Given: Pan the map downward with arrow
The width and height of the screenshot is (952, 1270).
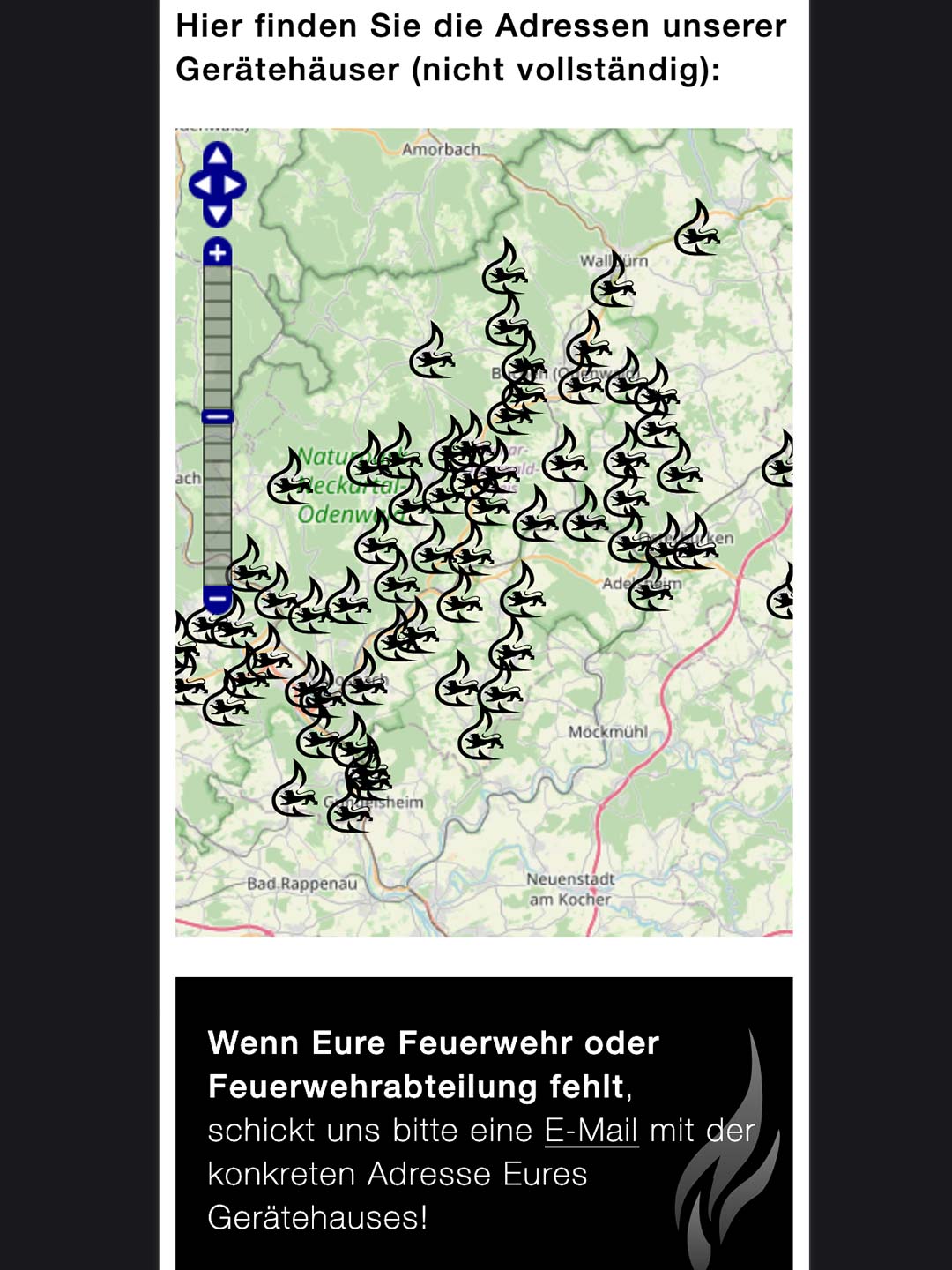Looking at the screenshot, I should pyautogui.click(x=217, y=213).
